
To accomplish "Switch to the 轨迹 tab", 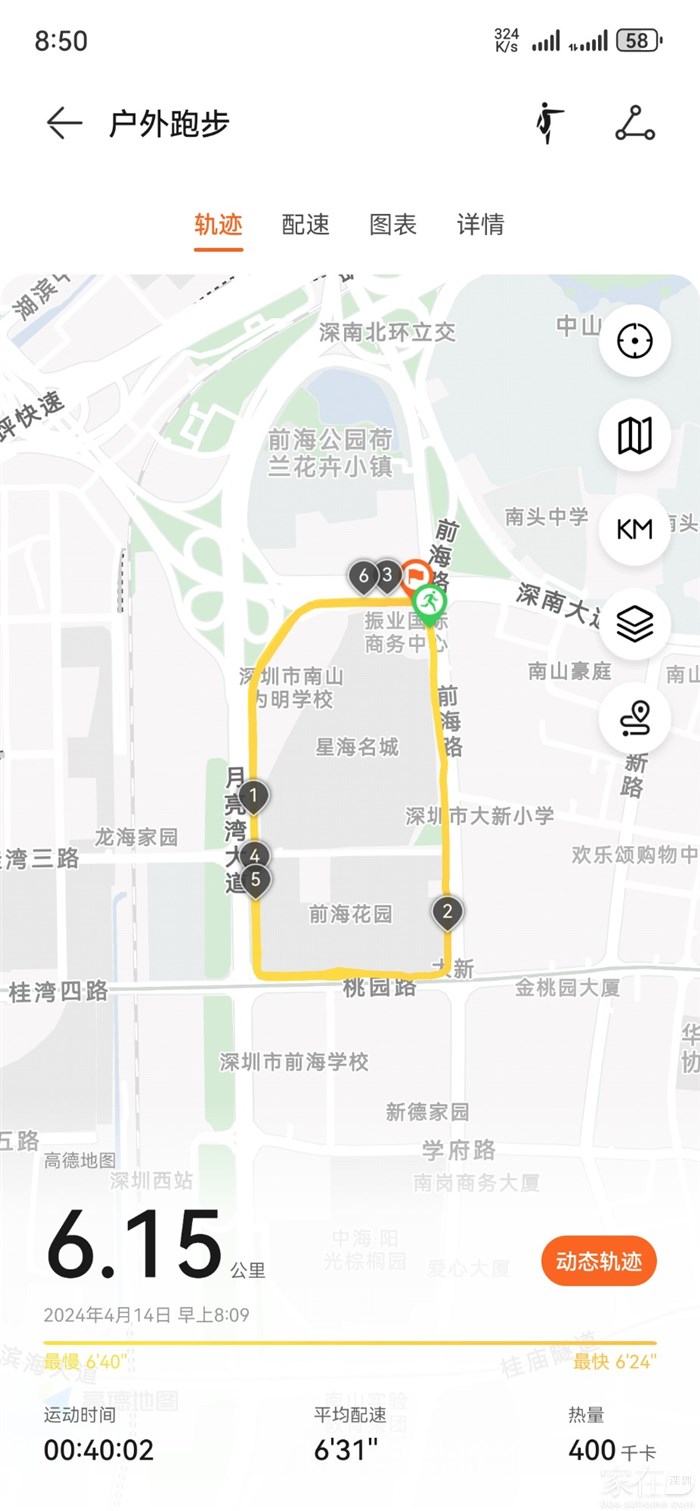I will point(218,224).
